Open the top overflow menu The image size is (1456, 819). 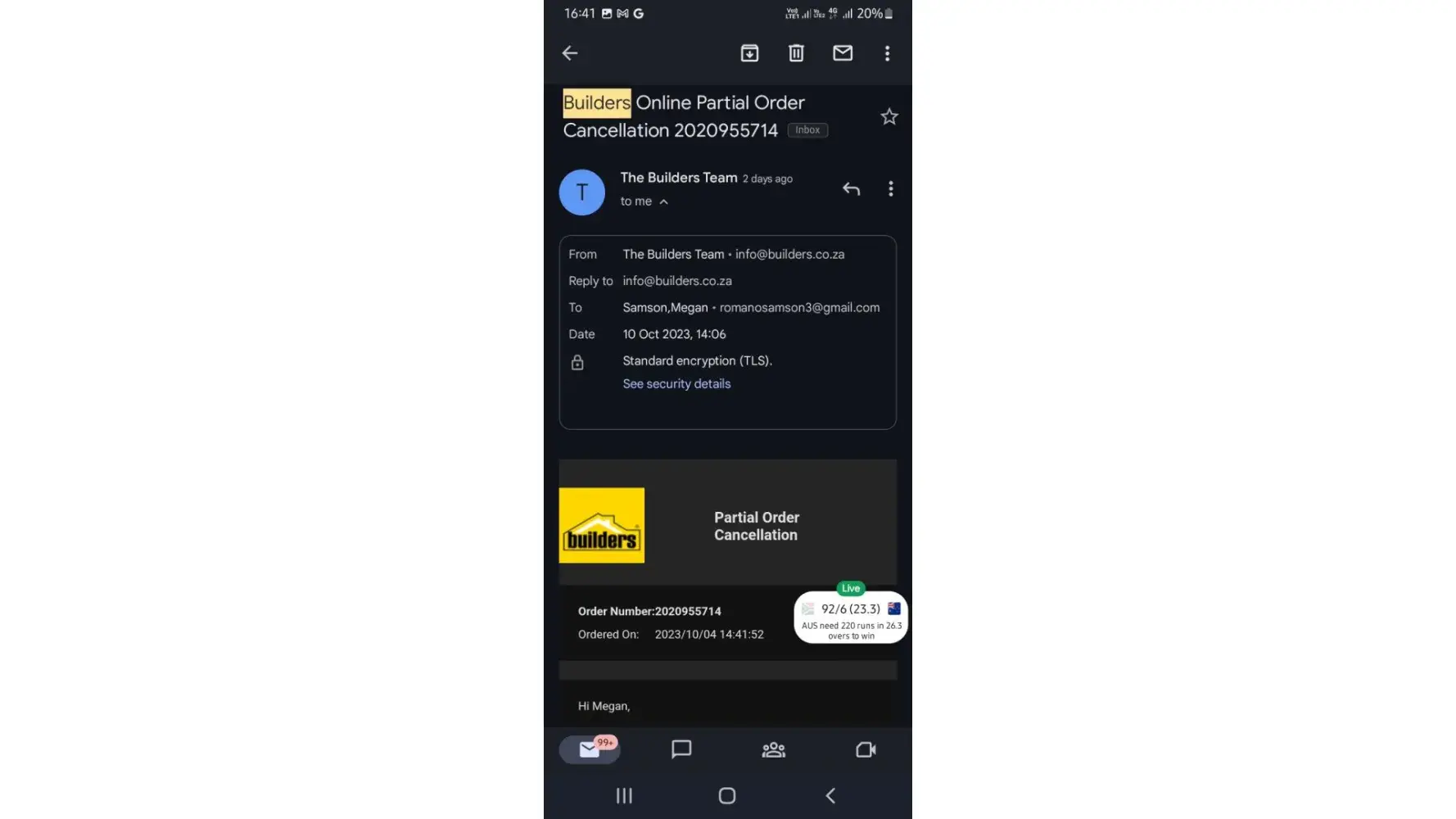pos(887,53)
